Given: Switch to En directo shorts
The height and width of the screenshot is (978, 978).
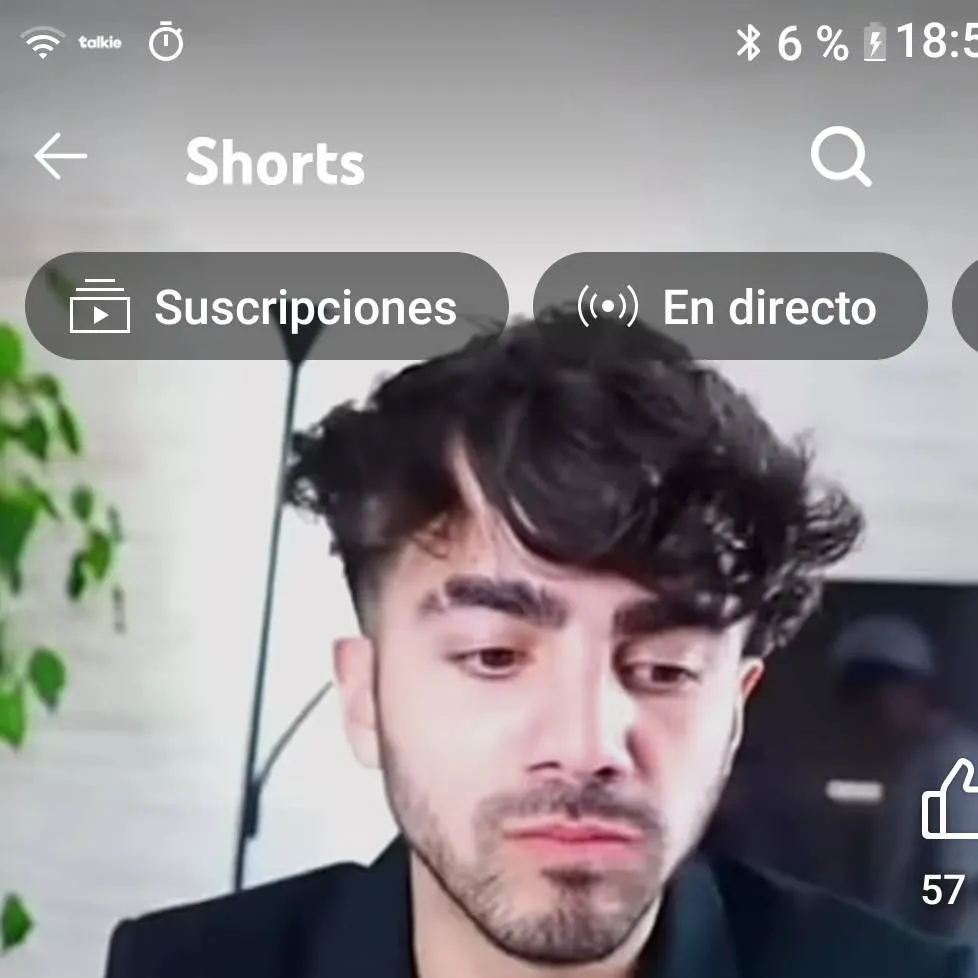Looking at the screenshot, I should (x=730, y=307).
